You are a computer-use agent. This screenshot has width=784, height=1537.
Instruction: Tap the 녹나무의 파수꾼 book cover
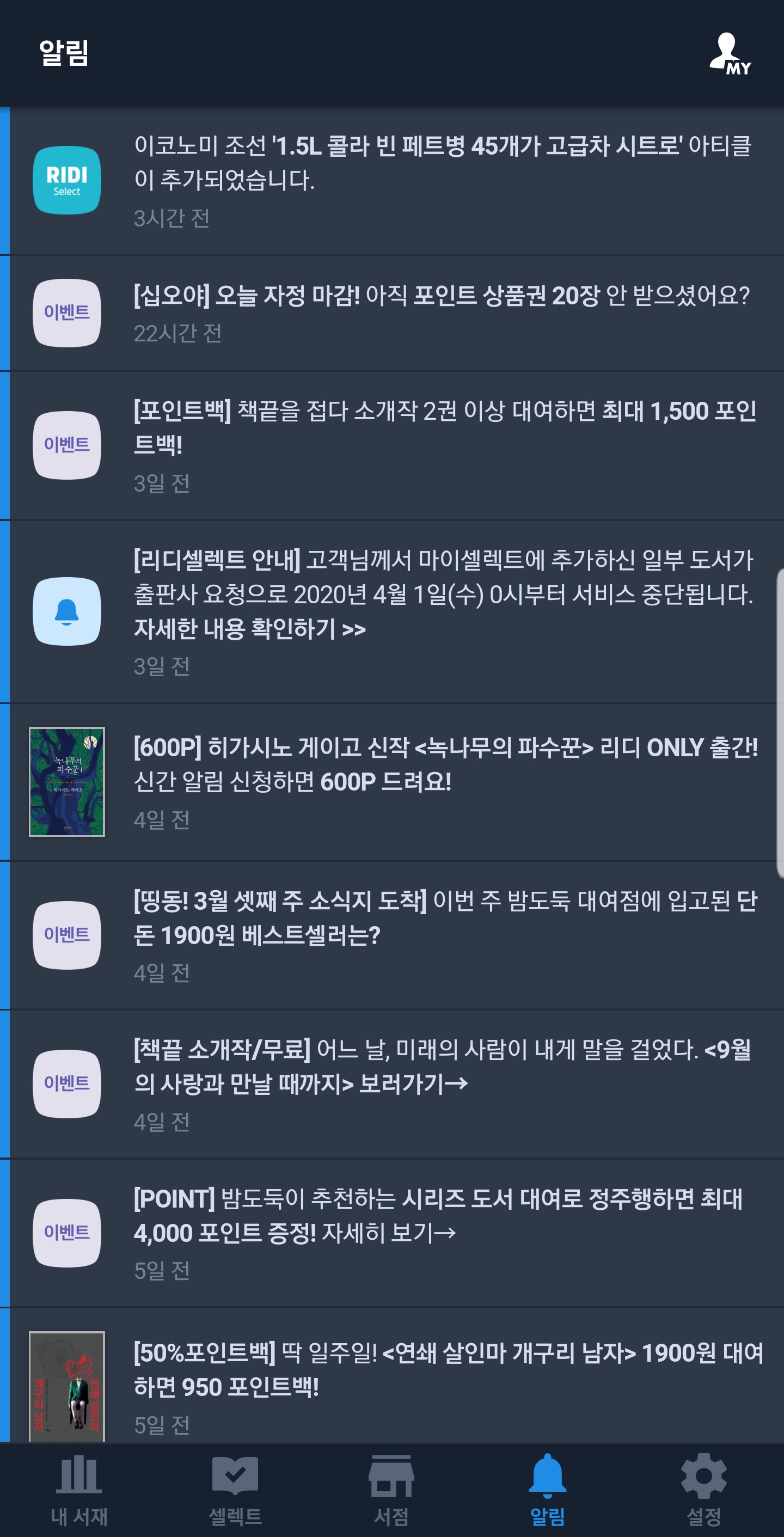point(68,782)
